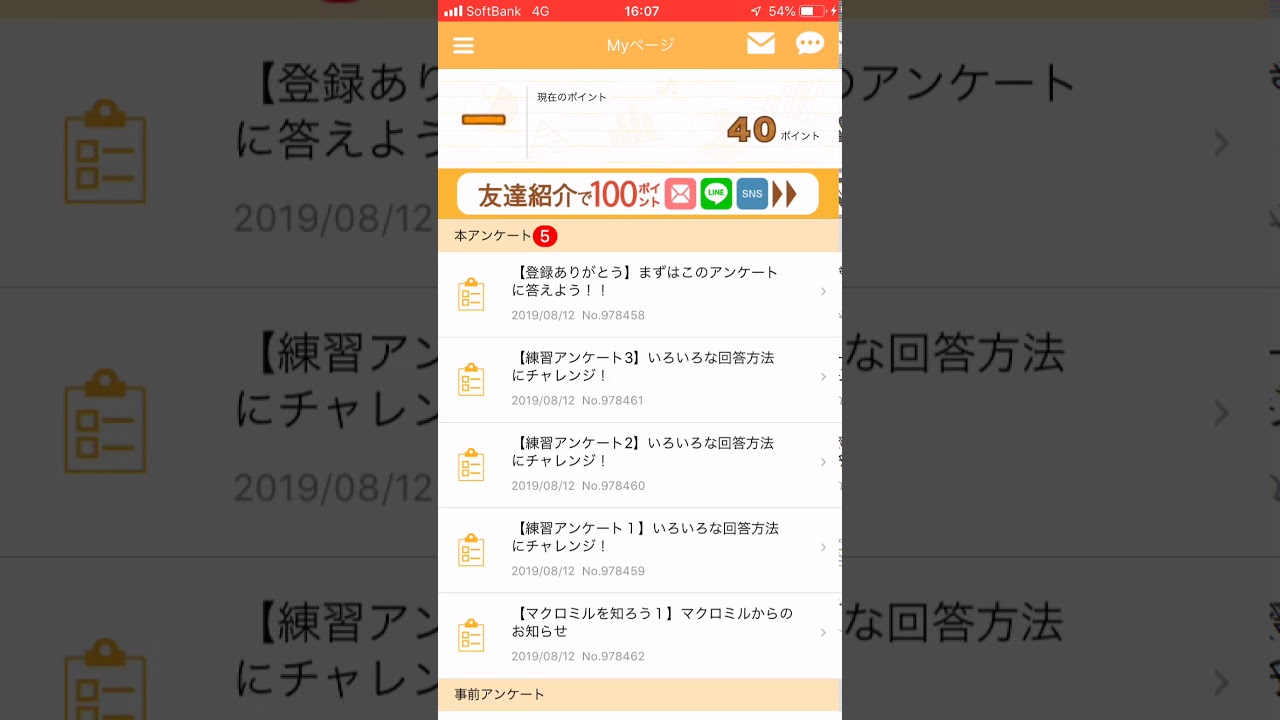Open the mail envelope inbox
The width and height of the screenshot is (1280, 720).
[x=760, y=44]
